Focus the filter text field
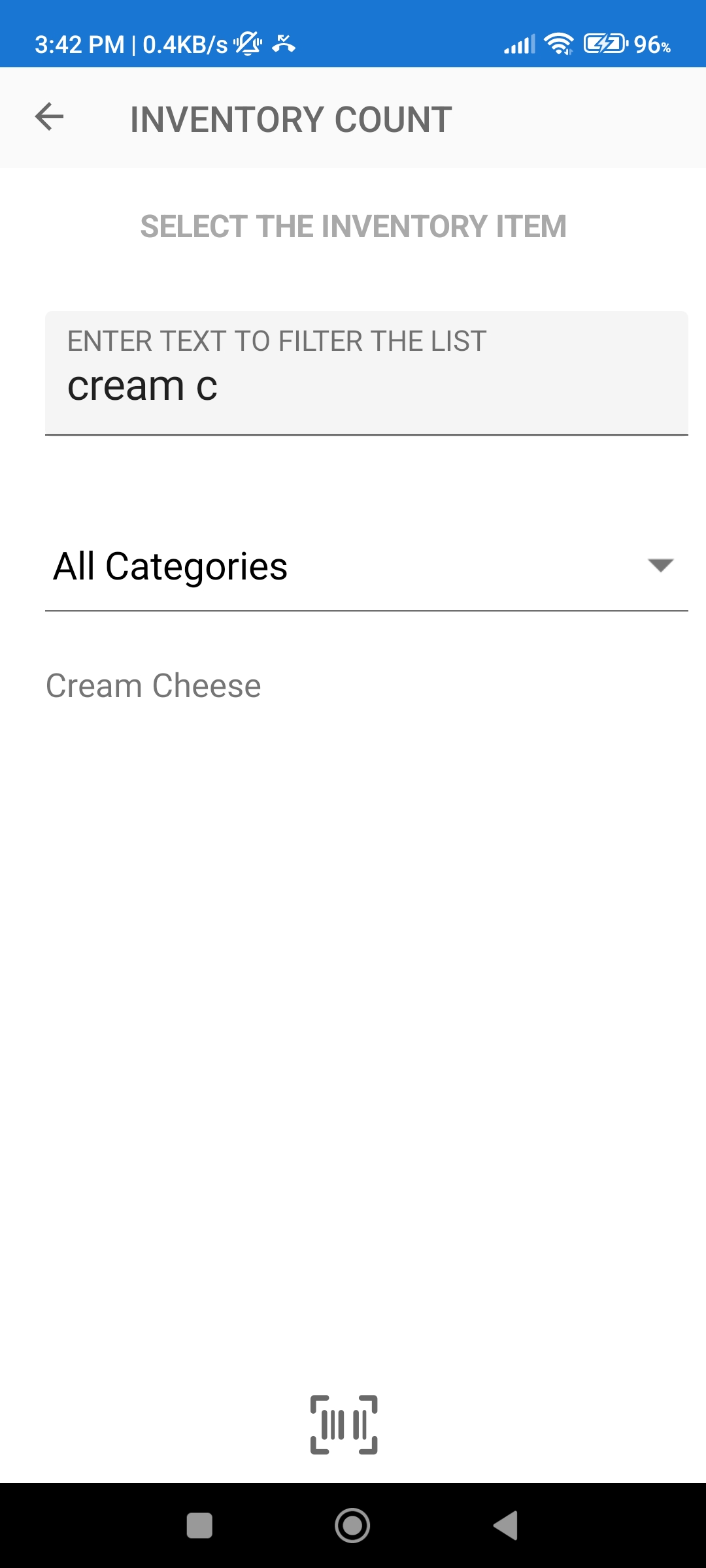The height and width of the screenshot is (1568, 706). [366, 374]
